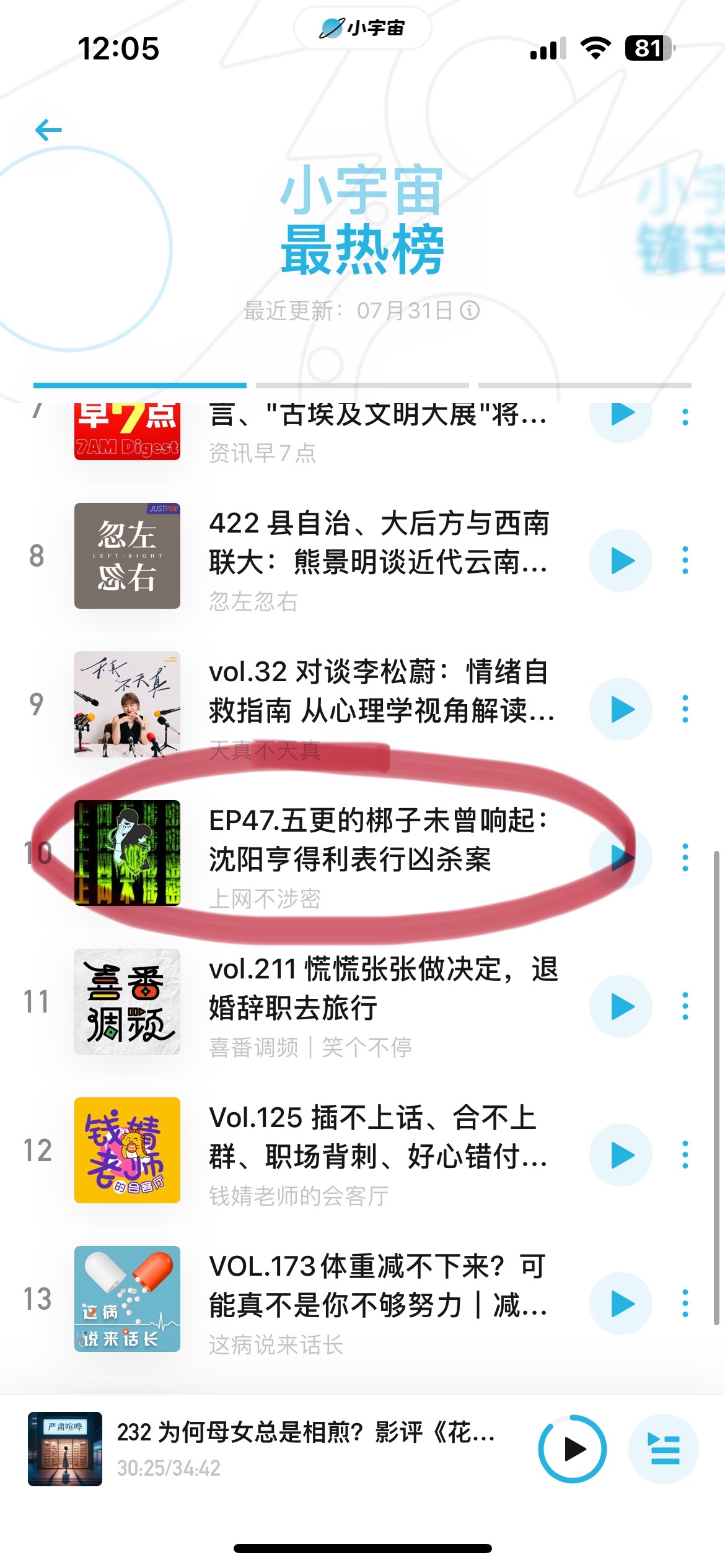This screenshot has height=1568, width=725.
Task: Open more options for 钱婧老师的会客厅 episode
Action: pos(685,1155)
